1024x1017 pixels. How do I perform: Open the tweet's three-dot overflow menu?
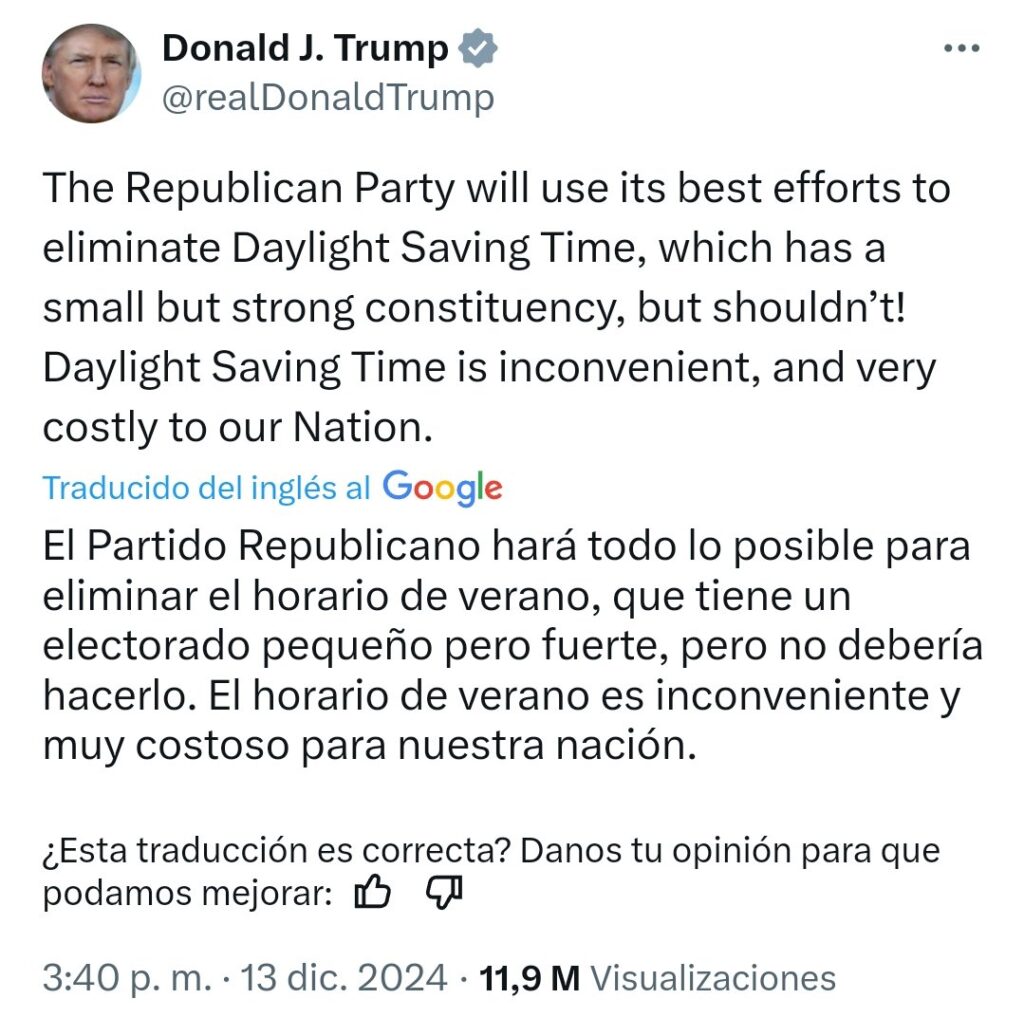[961, 48]
